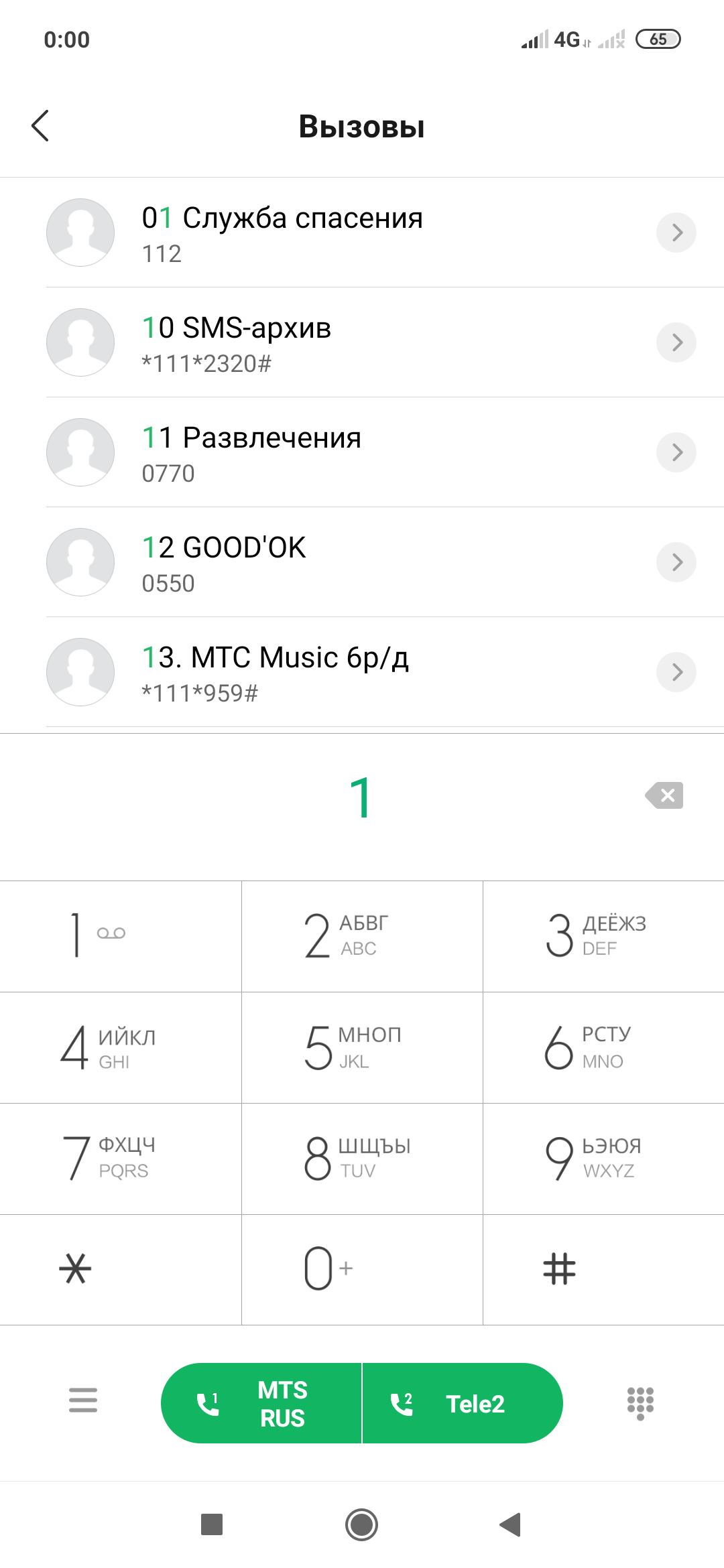The width and height of the screenshot is (724, 1568).
Task: Type 0 on the dialpad
Action: click(x=362, y=1269)
